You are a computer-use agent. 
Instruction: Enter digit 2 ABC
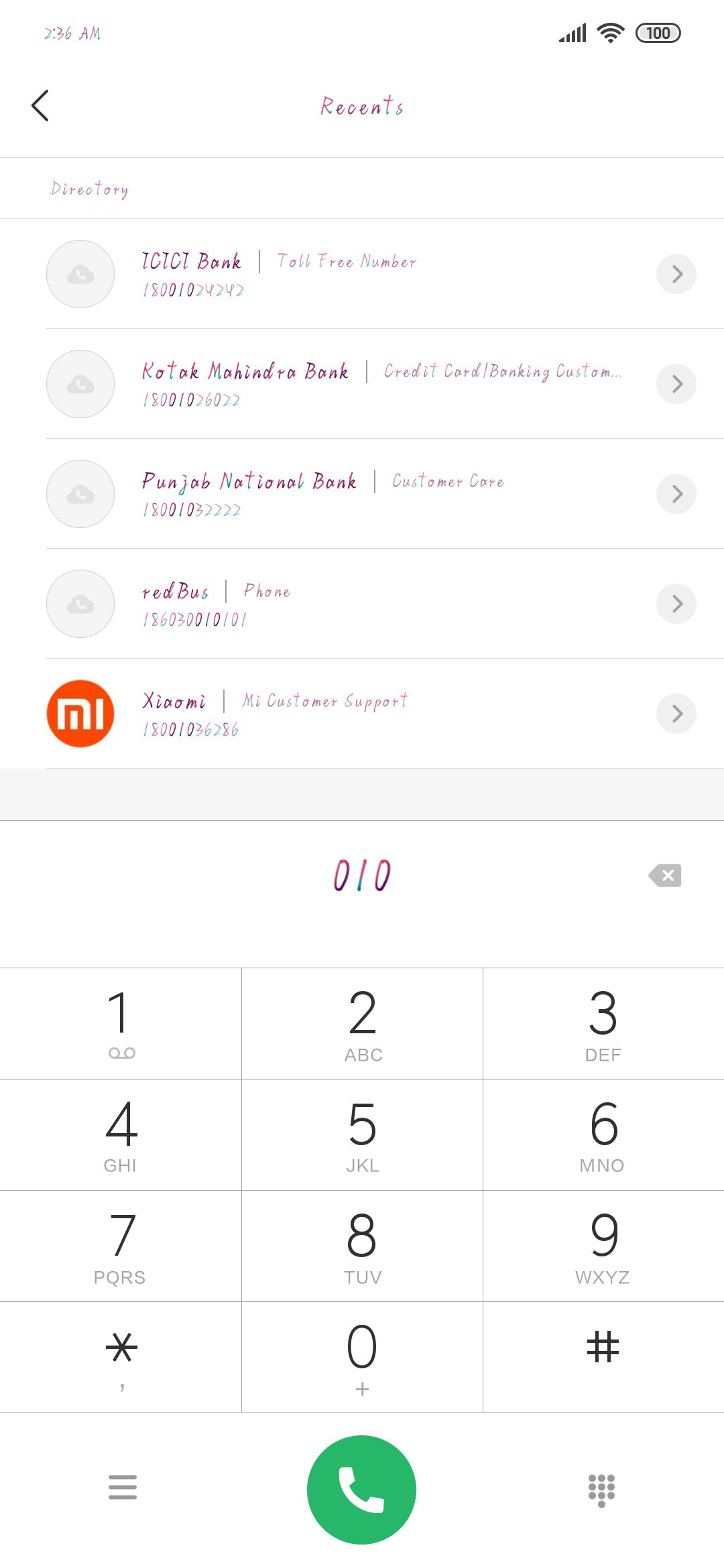click(362, 1023)
